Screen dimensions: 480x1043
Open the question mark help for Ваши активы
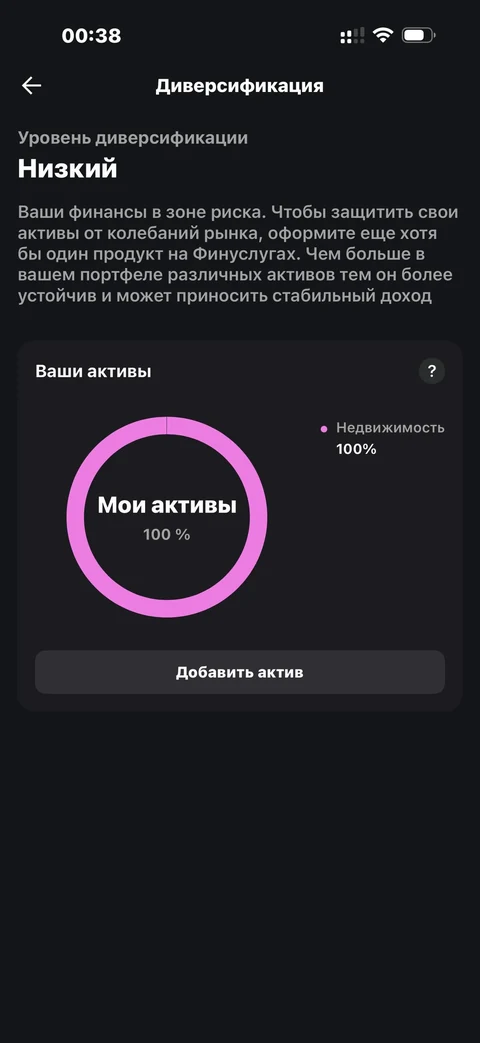pos(431,371)
